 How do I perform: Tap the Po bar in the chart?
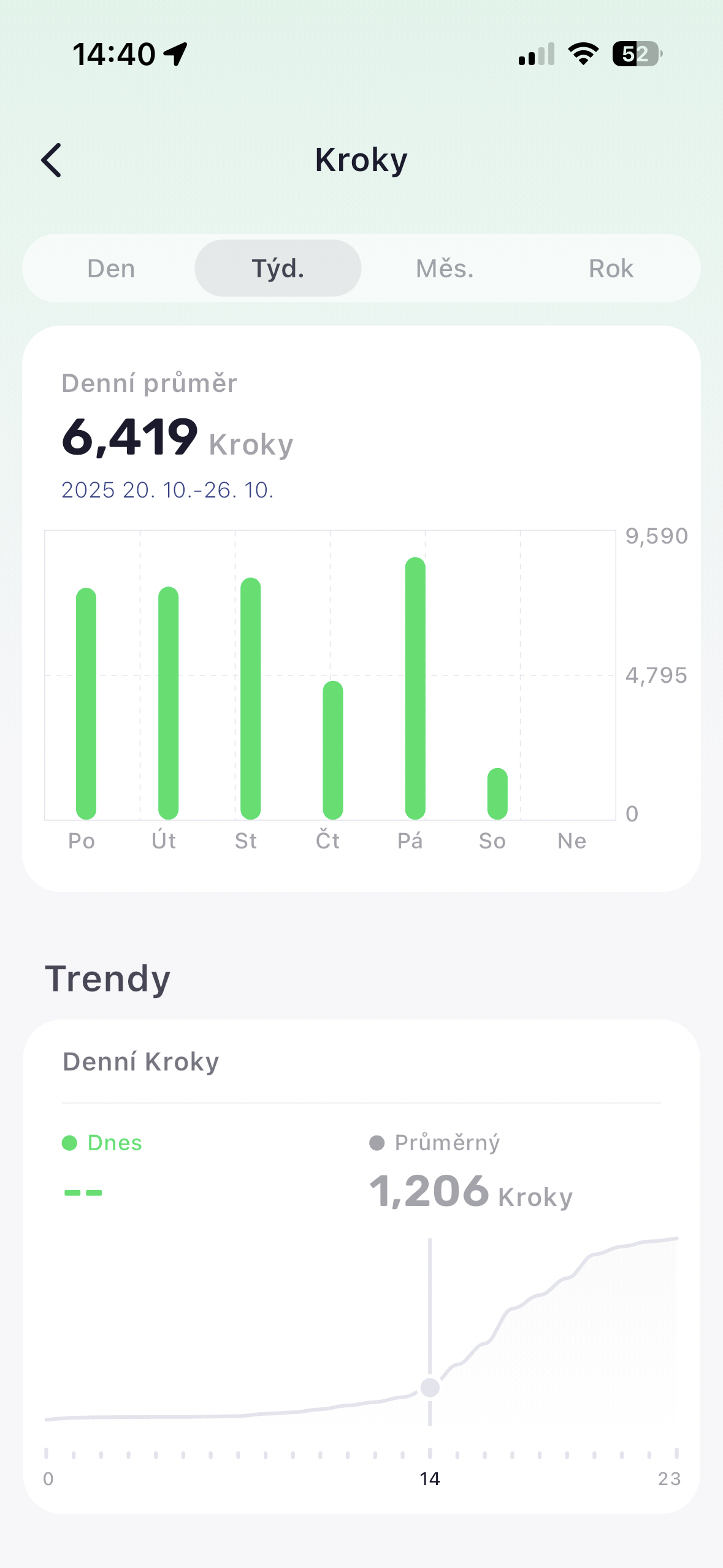point(86,703)
